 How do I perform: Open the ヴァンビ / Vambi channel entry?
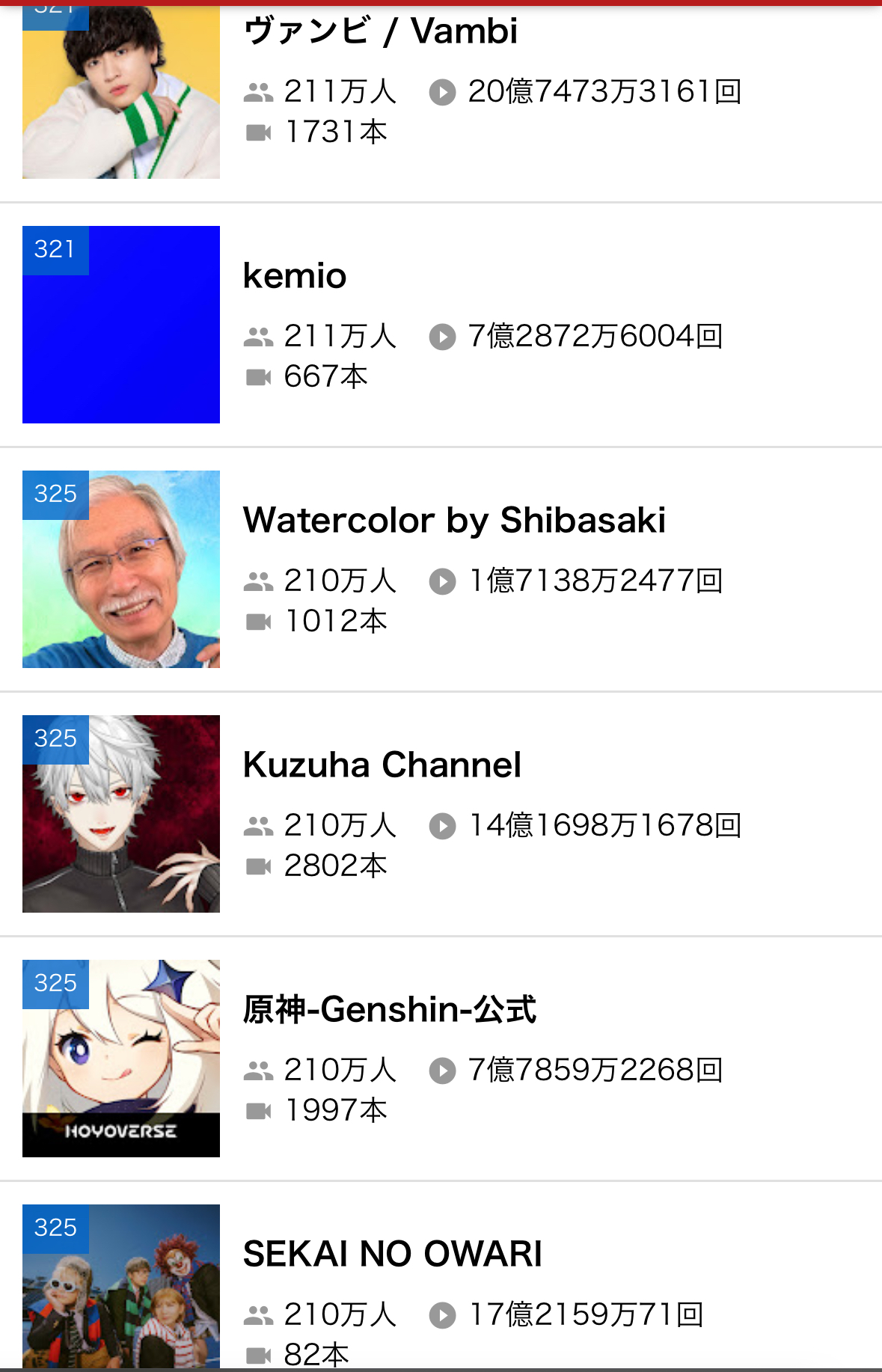(x=380, y=31)
